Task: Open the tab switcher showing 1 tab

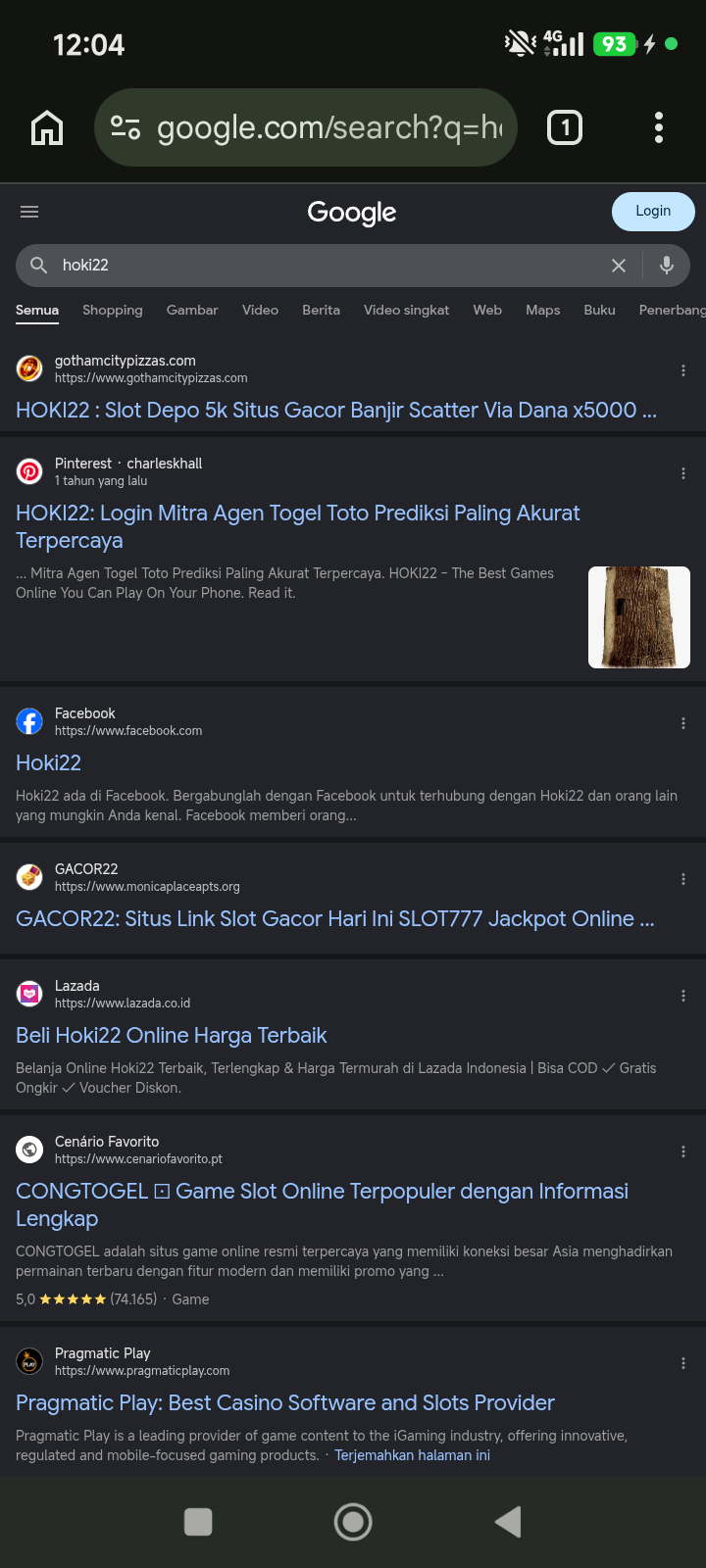Action: pos(565,127)
